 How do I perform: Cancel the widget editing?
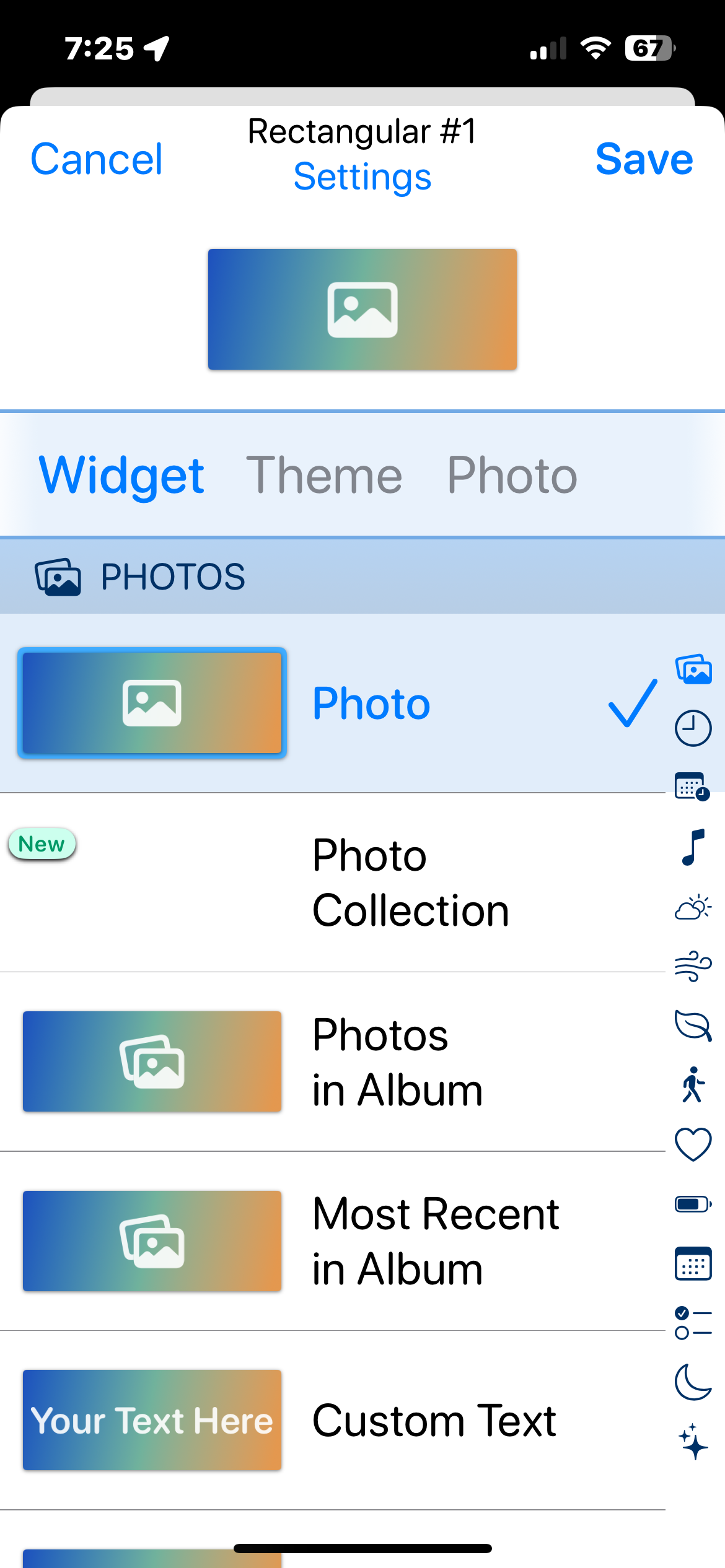[x=97, y=159]
